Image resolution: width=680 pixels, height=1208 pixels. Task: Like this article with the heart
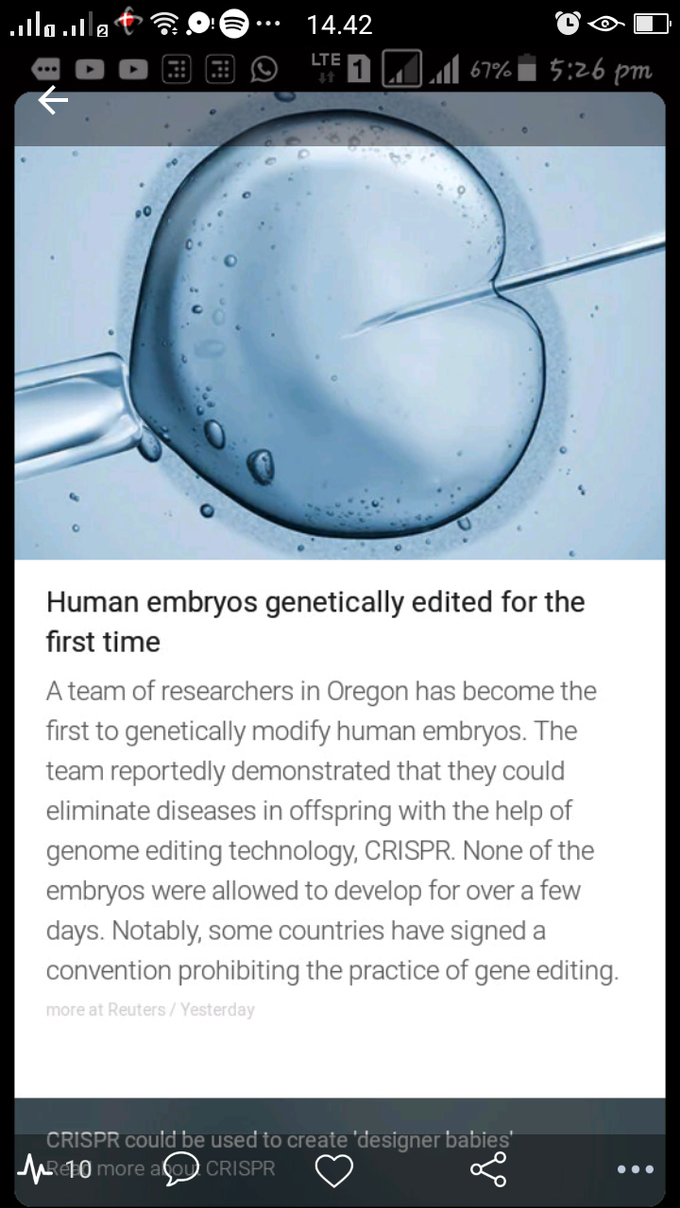pyautogui.click(x=334, y=1169)
